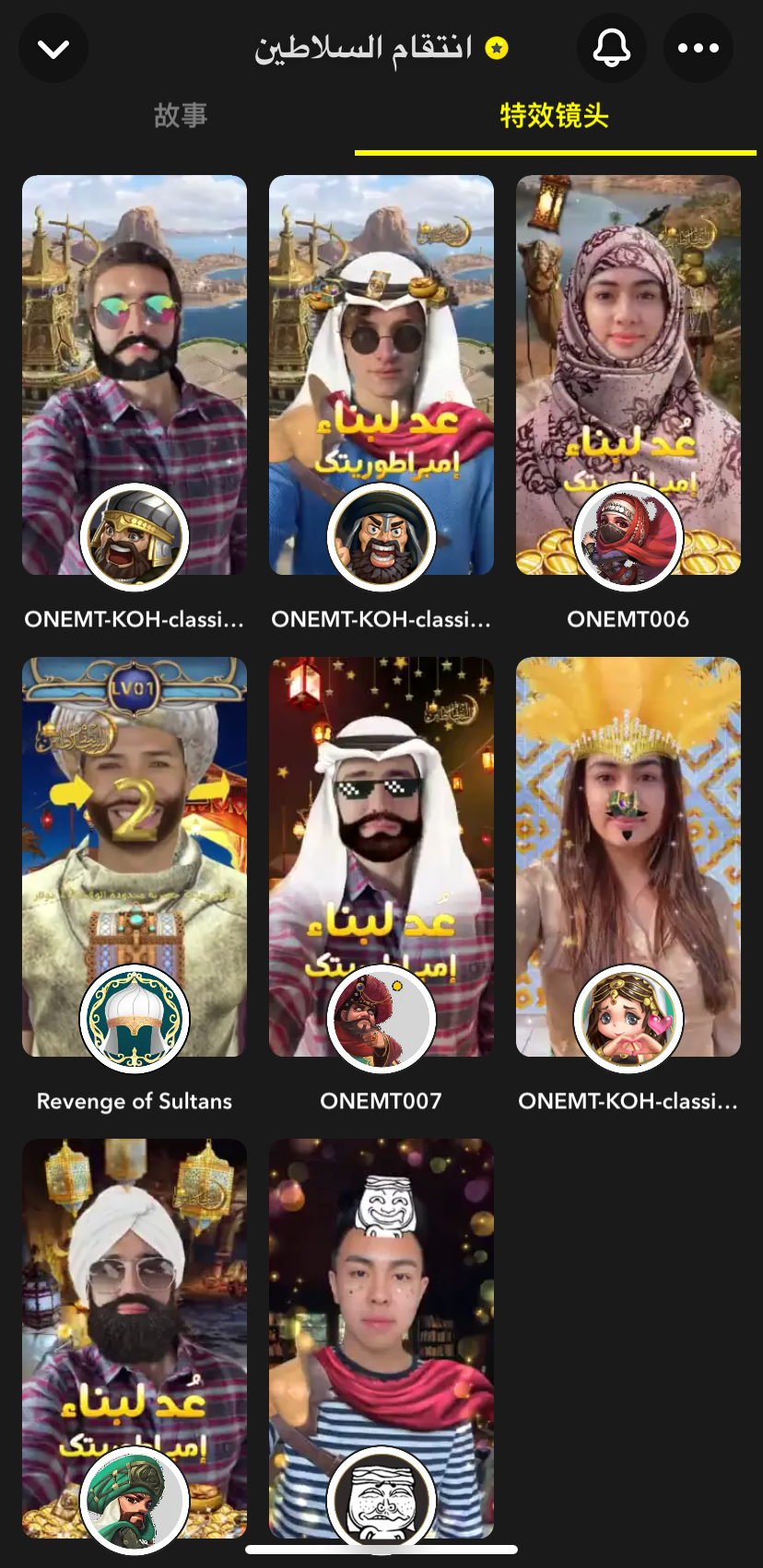Screen dimensions: 763x1568
Task: Open the Revenge of Sultans lens
Action: (x=135, y=857)
